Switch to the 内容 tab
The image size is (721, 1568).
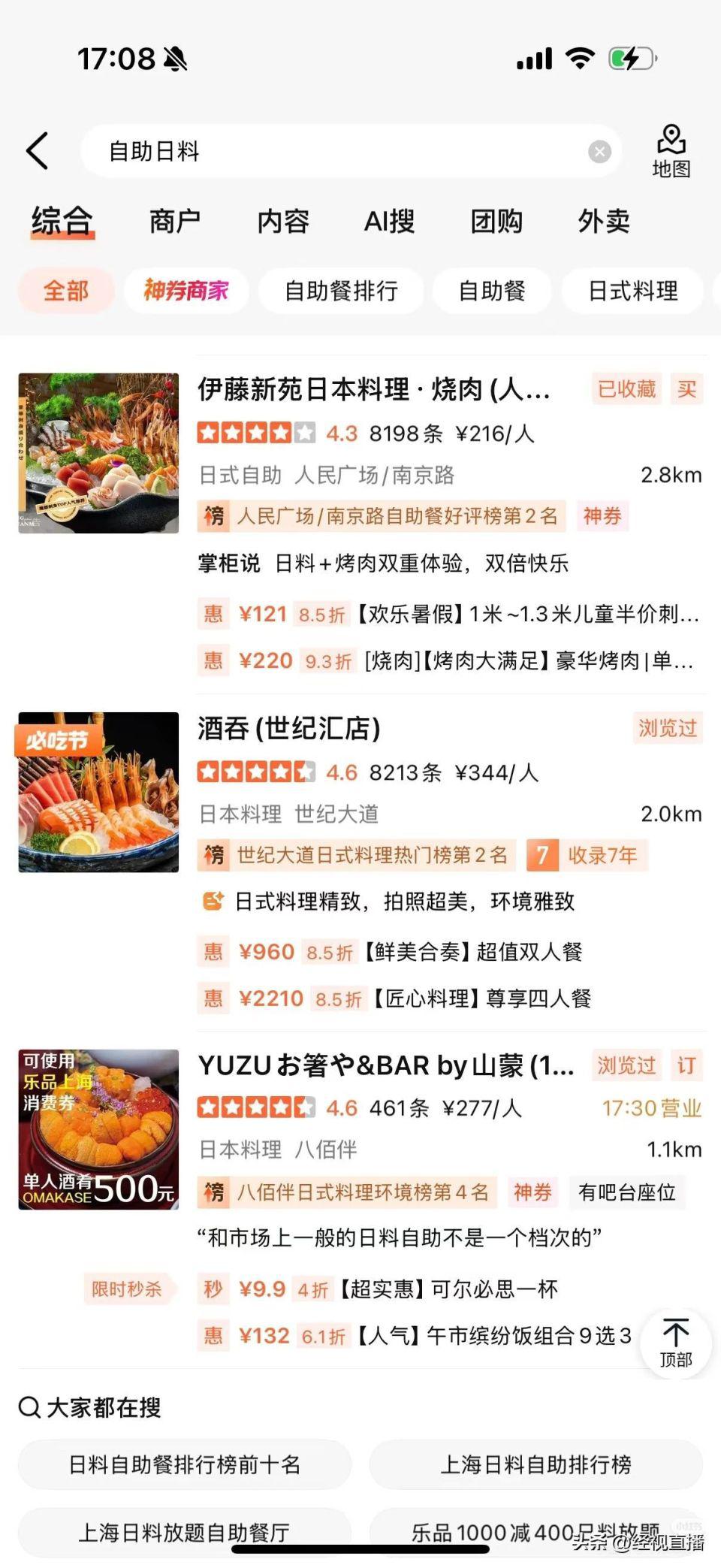[283, 222]
